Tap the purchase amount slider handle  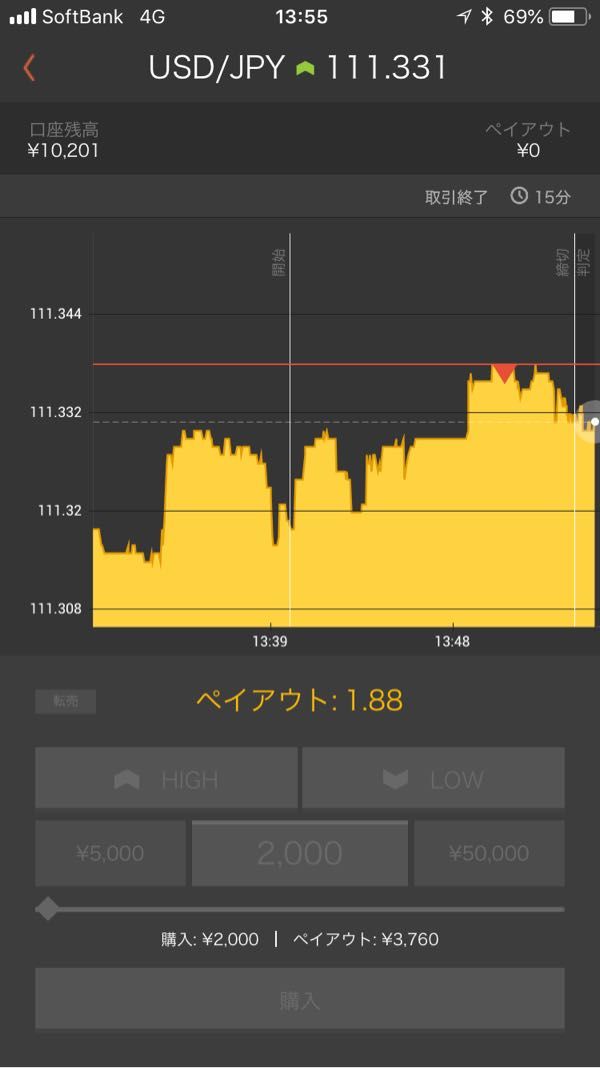pyautogui.click(x=47, y=909)
